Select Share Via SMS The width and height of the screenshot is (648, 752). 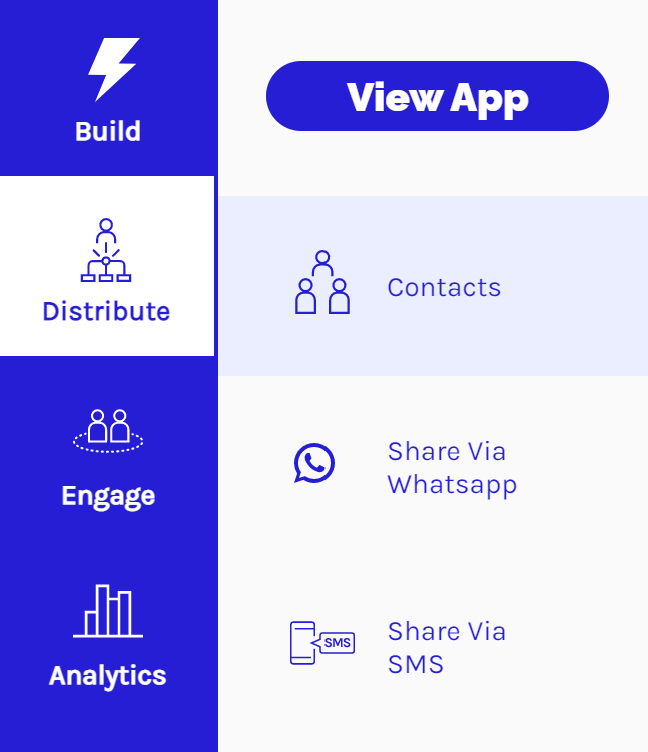coord(432,647)
